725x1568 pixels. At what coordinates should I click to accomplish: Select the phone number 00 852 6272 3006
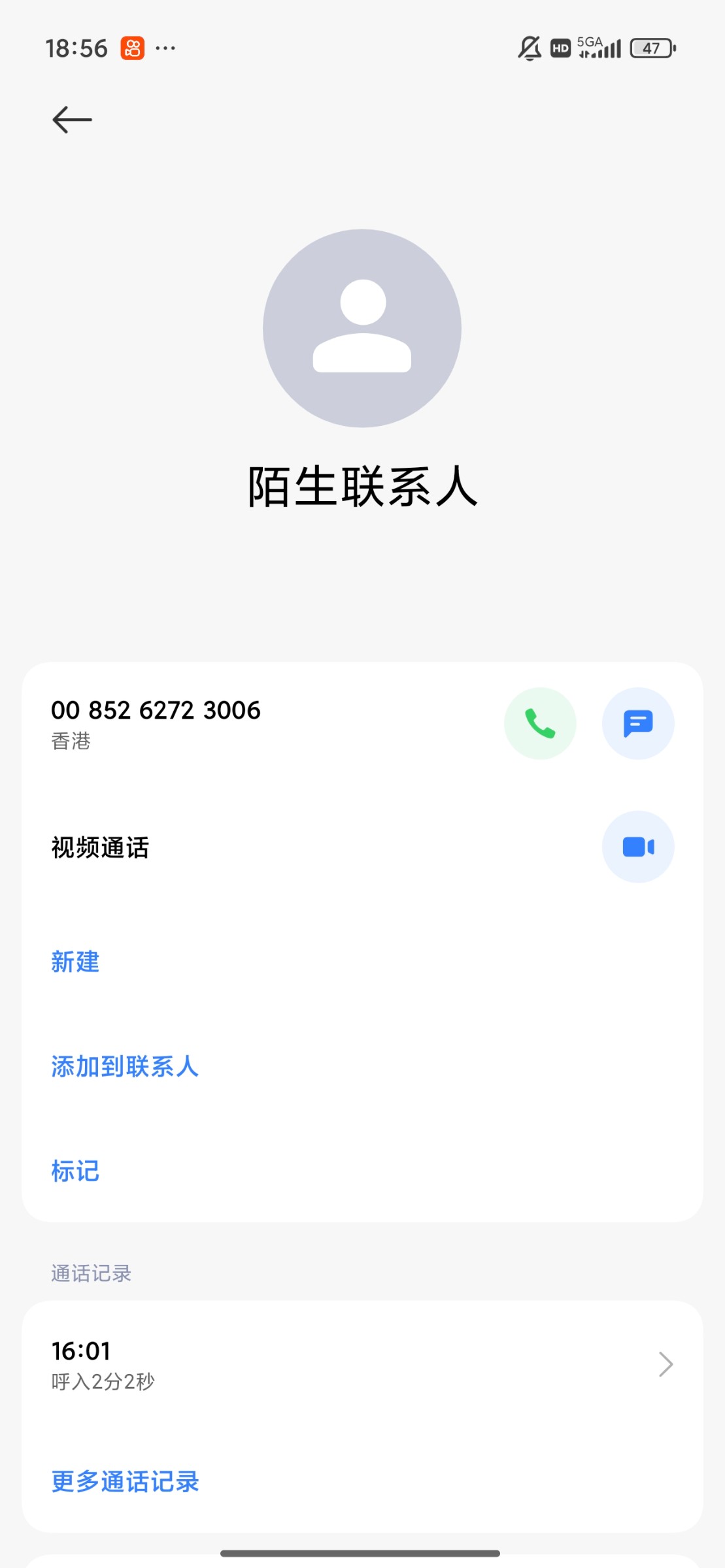(156, 710)
